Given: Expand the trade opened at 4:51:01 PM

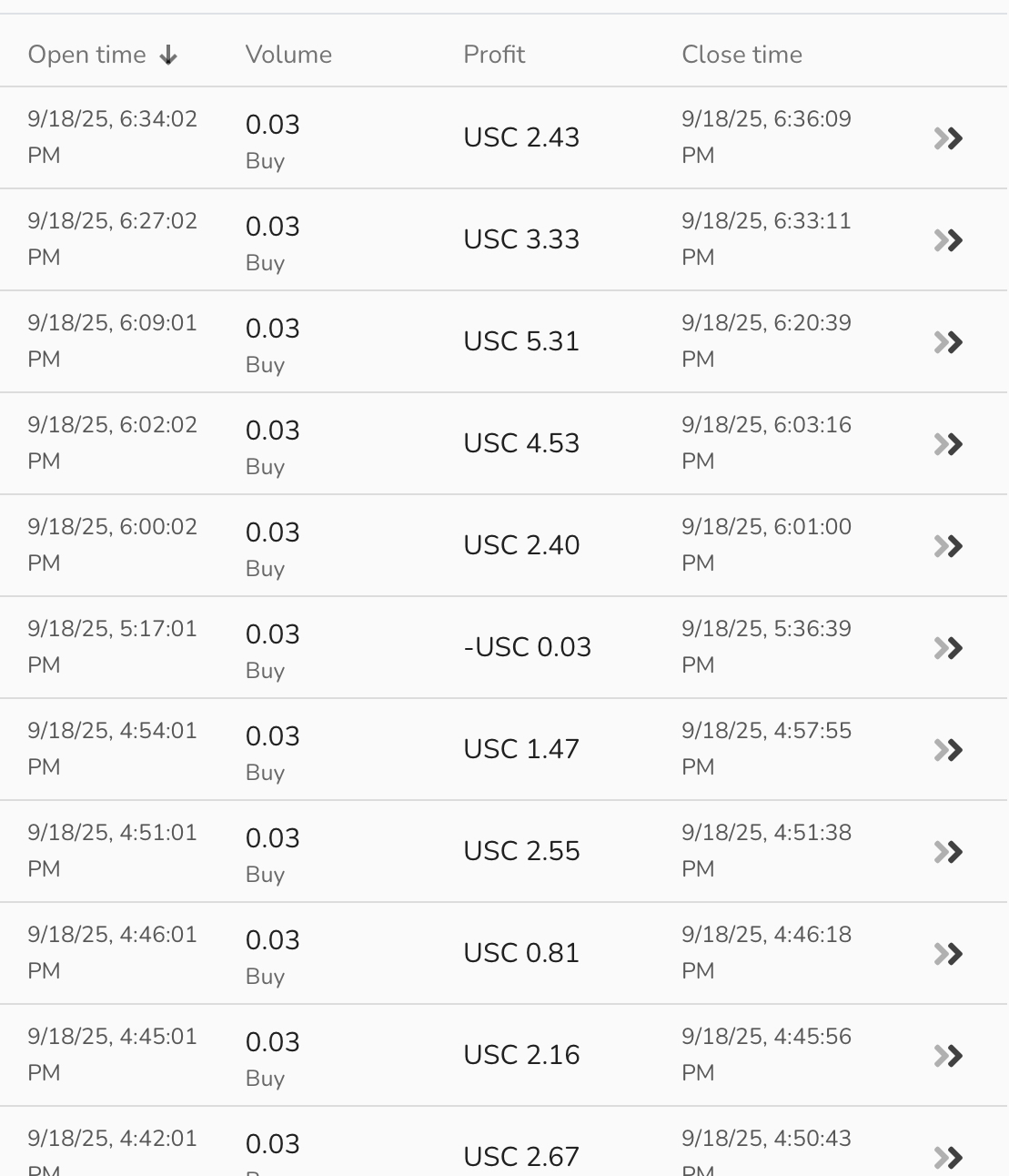Looking at the screenshot, I should (948, 852).
